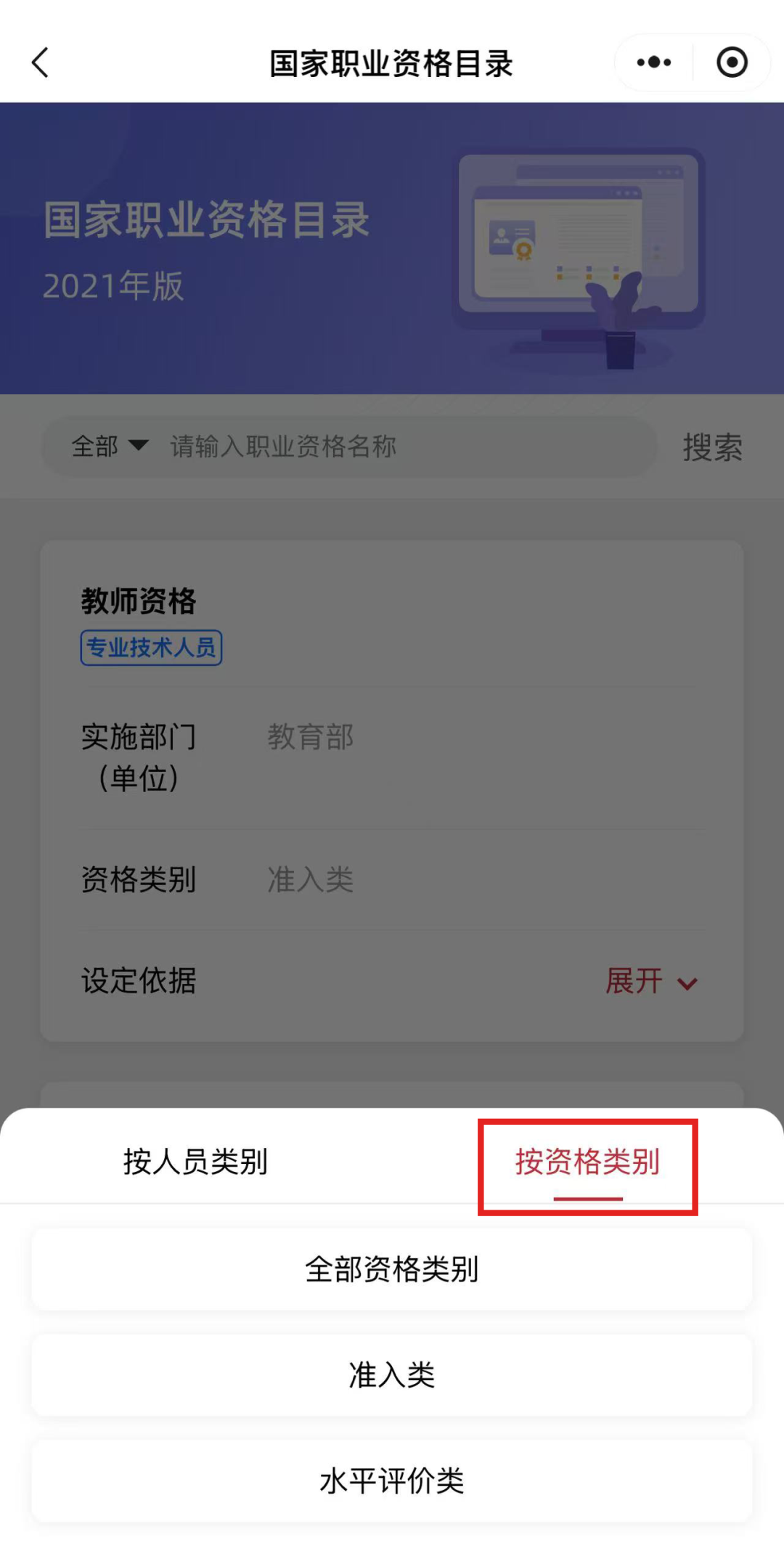This screenshot has height=1548, width=784.
Task: Select the 按资格类别 tab
Action: point(587,1162)
